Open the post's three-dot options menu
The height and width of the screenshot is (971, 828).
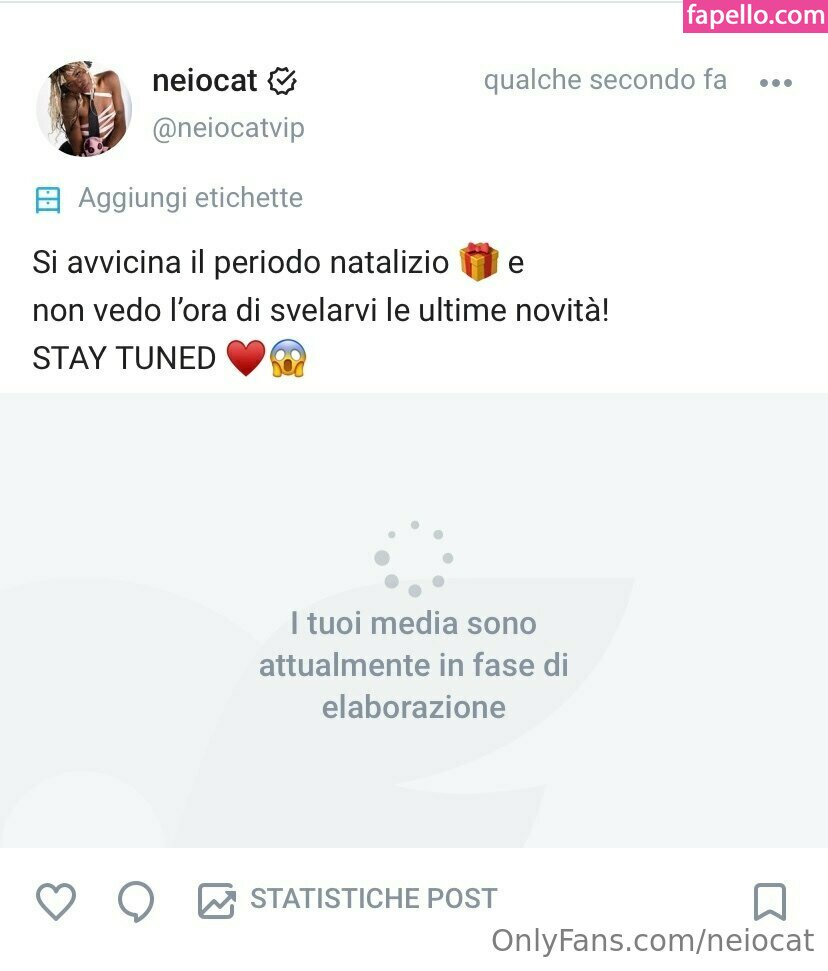775,83
